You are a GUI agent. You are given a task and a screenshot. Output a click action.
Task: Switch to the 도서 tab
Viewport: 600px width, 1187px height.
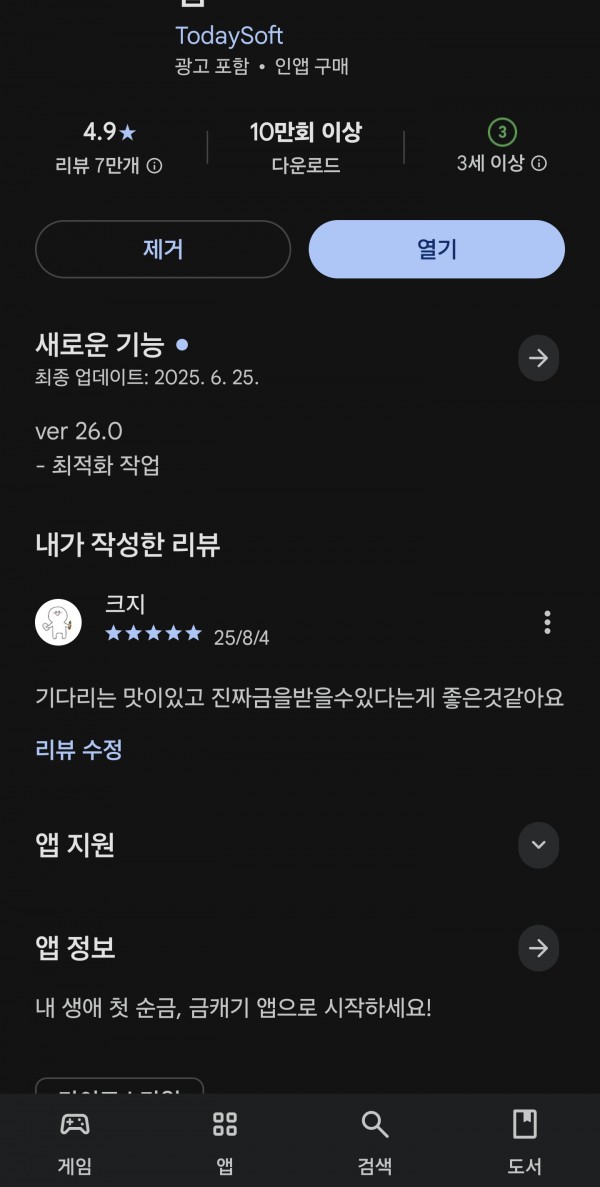click(524, 1141)
